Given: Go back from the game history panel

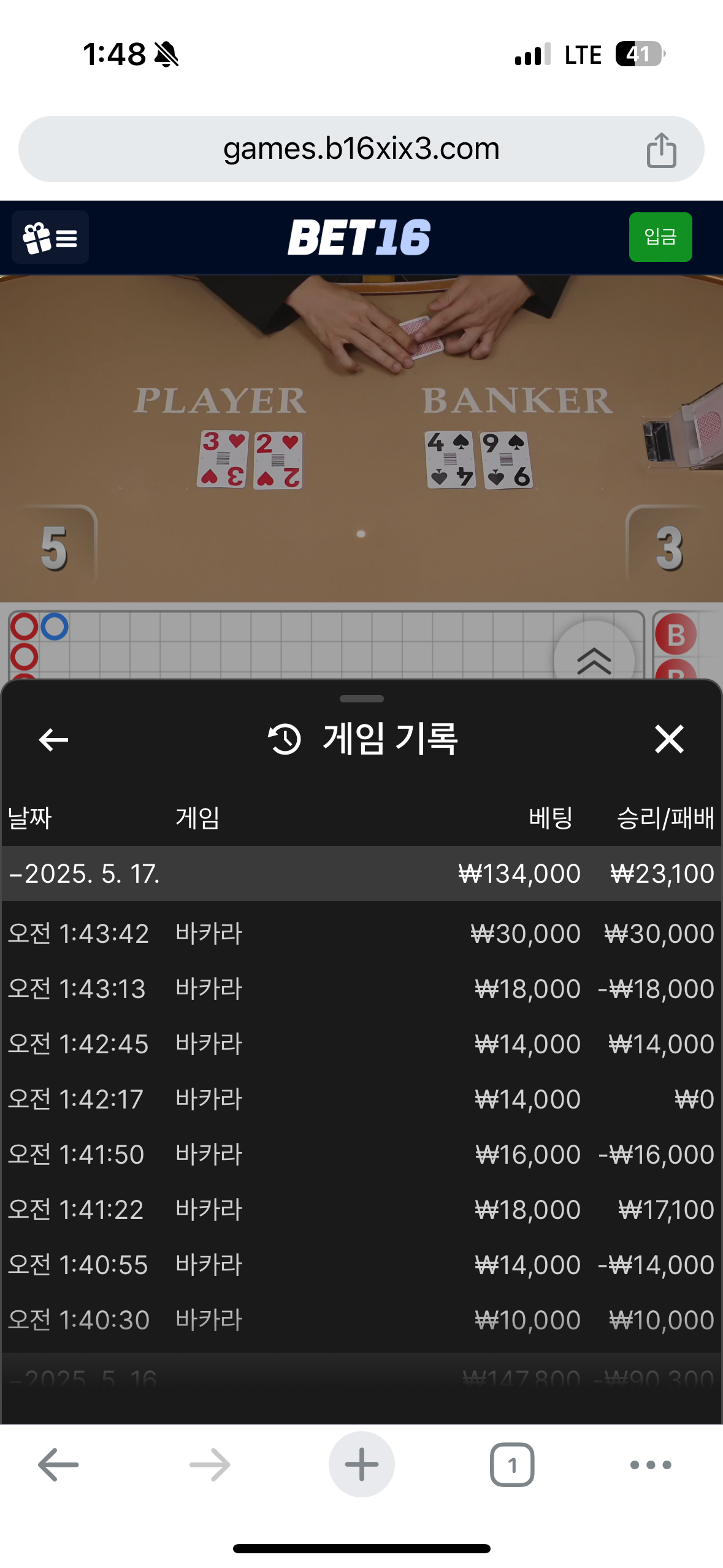Looking at the screenshot, I should click(53, 739).
